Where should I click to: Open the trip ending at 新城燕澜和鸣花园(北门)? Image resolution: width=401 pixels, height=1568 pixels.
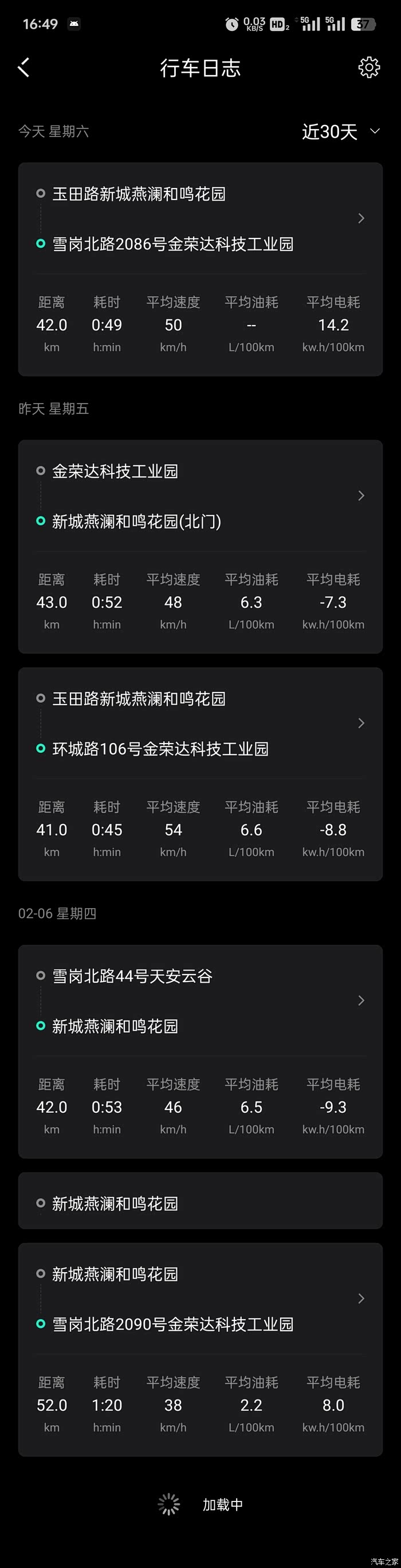click(x=200, y=496)
